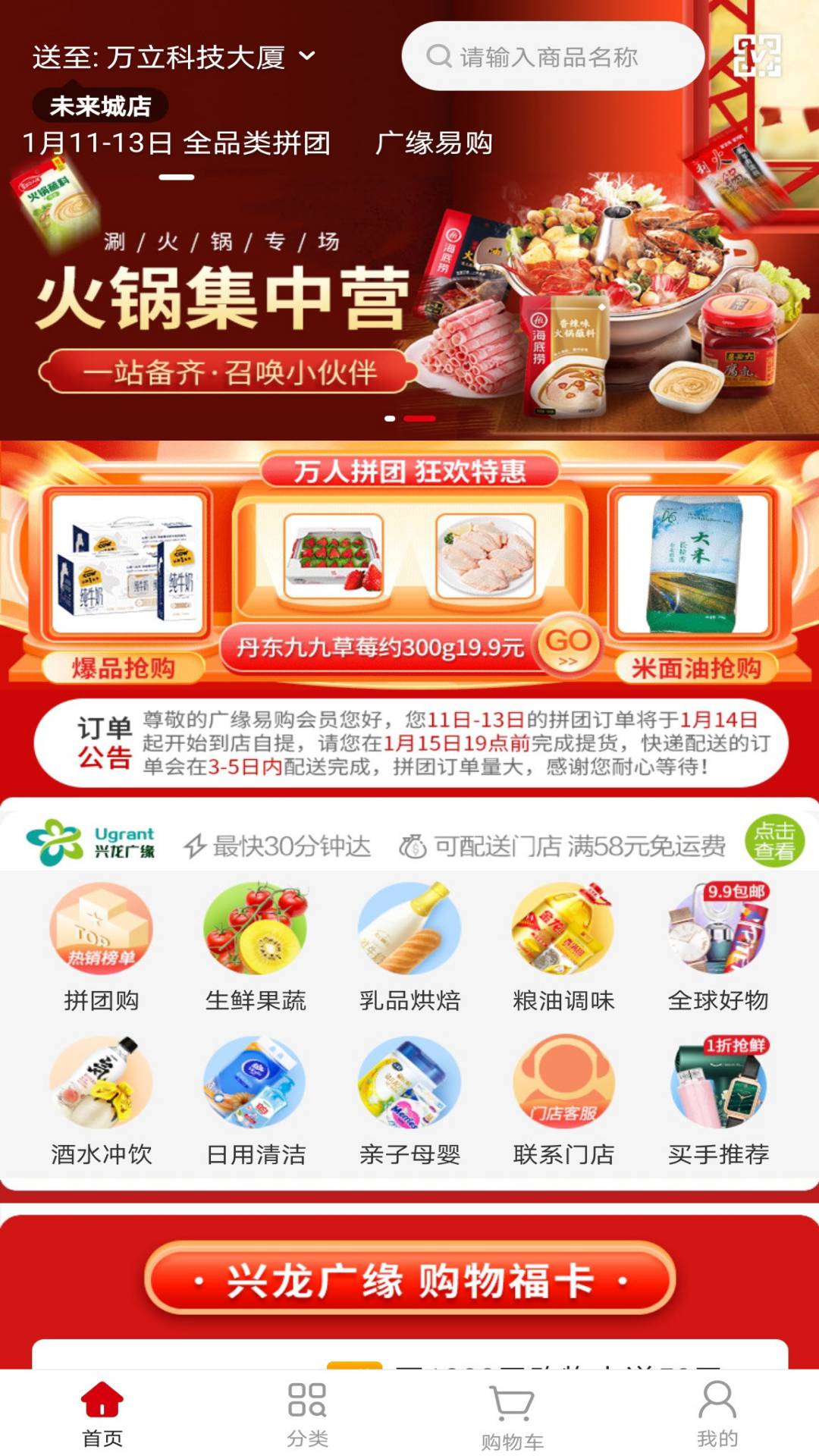
Task: Open the 拼团购 category
Action: tap(101, 948)
